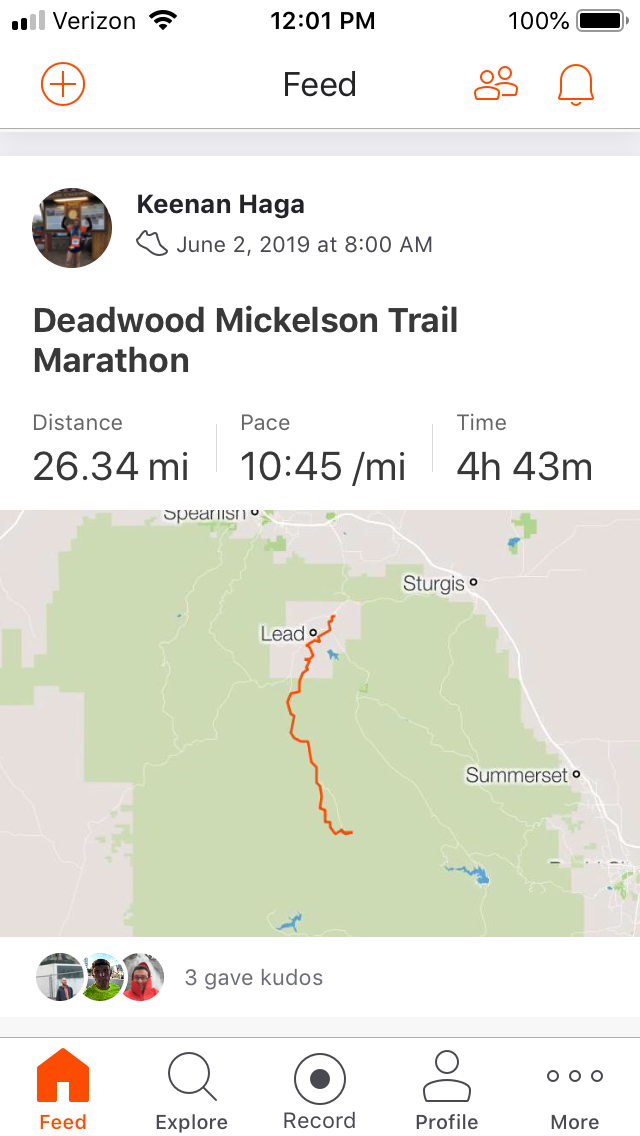Open the Deadwood Mickelson Trail Marathon activity
Screen dimensions: 640x1136
point(246,340)
